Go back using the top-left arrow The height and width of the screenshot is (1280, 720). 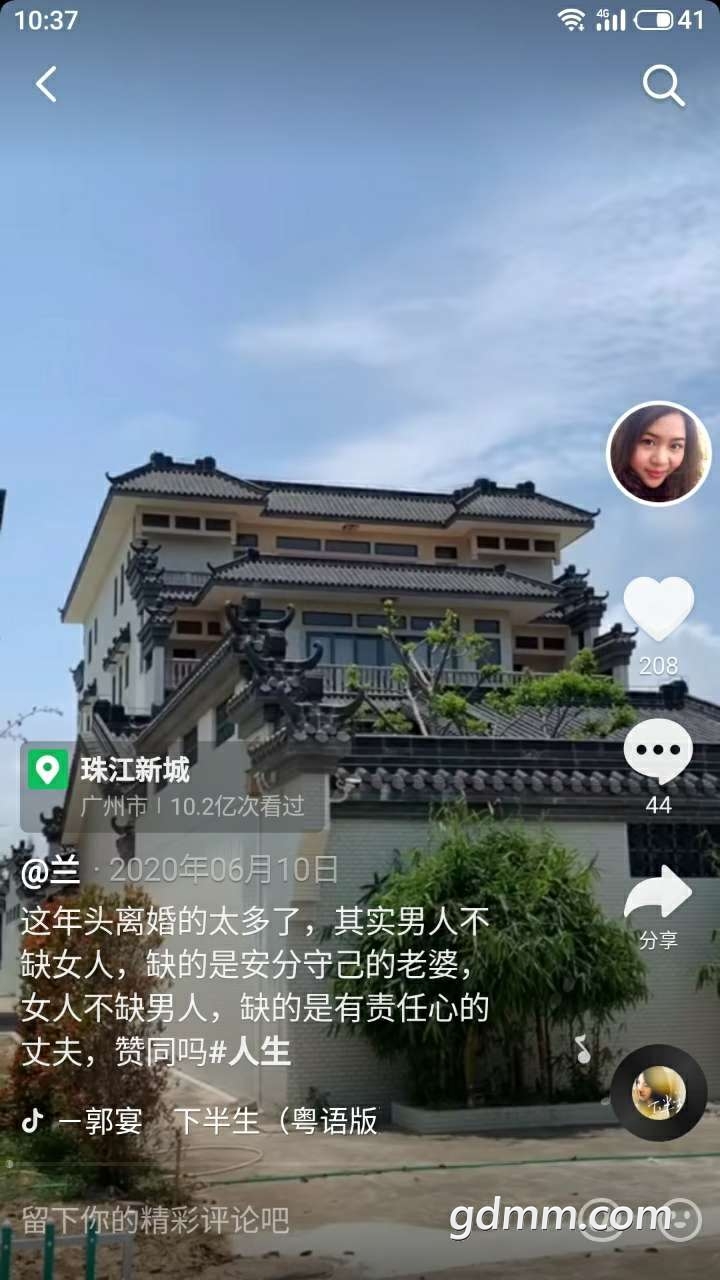pos(46,85)
